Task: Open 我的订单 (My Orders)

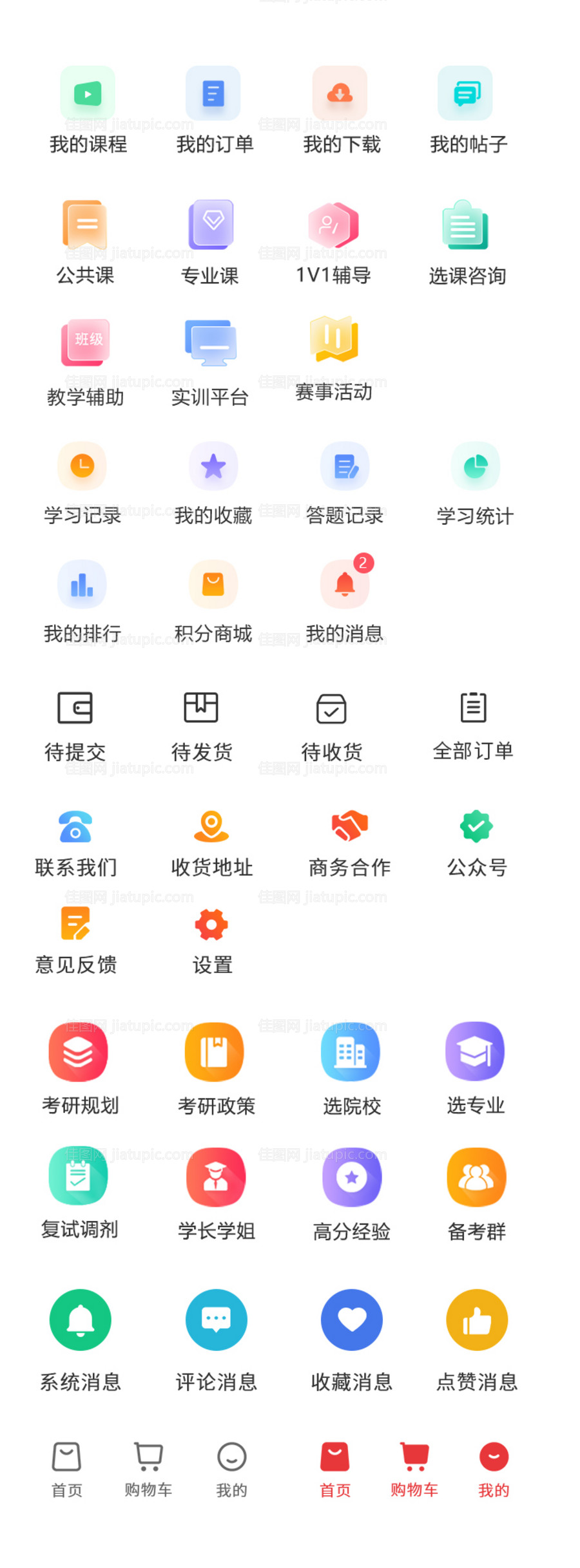Action: tap(213, 94)
